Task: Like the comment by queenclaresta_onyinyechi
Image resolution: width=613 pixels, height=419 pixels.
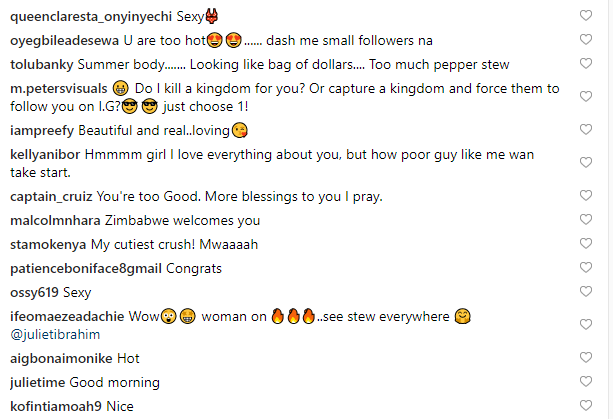Action: (586, 15)
